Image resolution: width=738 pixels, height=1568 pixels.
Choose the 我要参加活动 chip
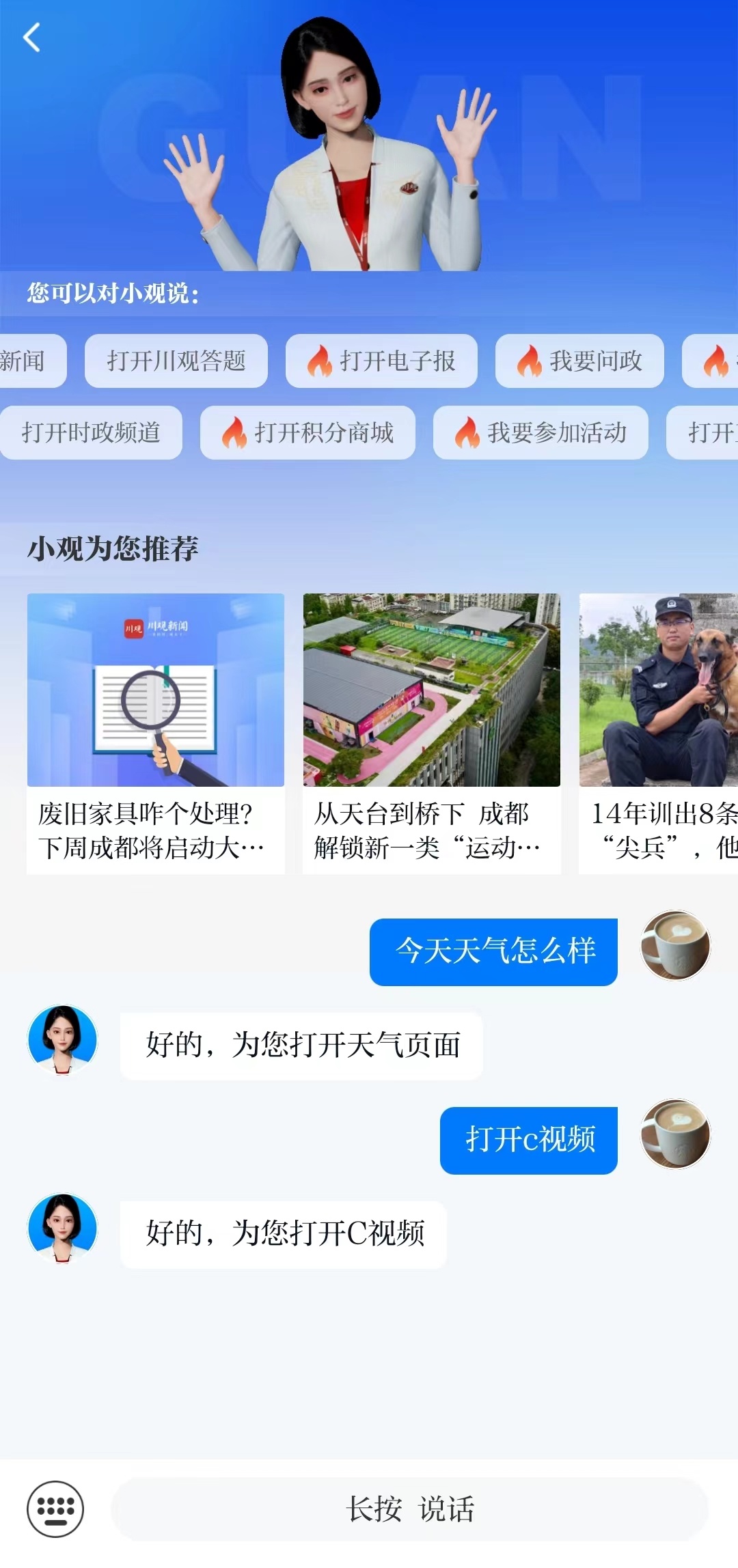pyautogui.click(x=541, y=432)
